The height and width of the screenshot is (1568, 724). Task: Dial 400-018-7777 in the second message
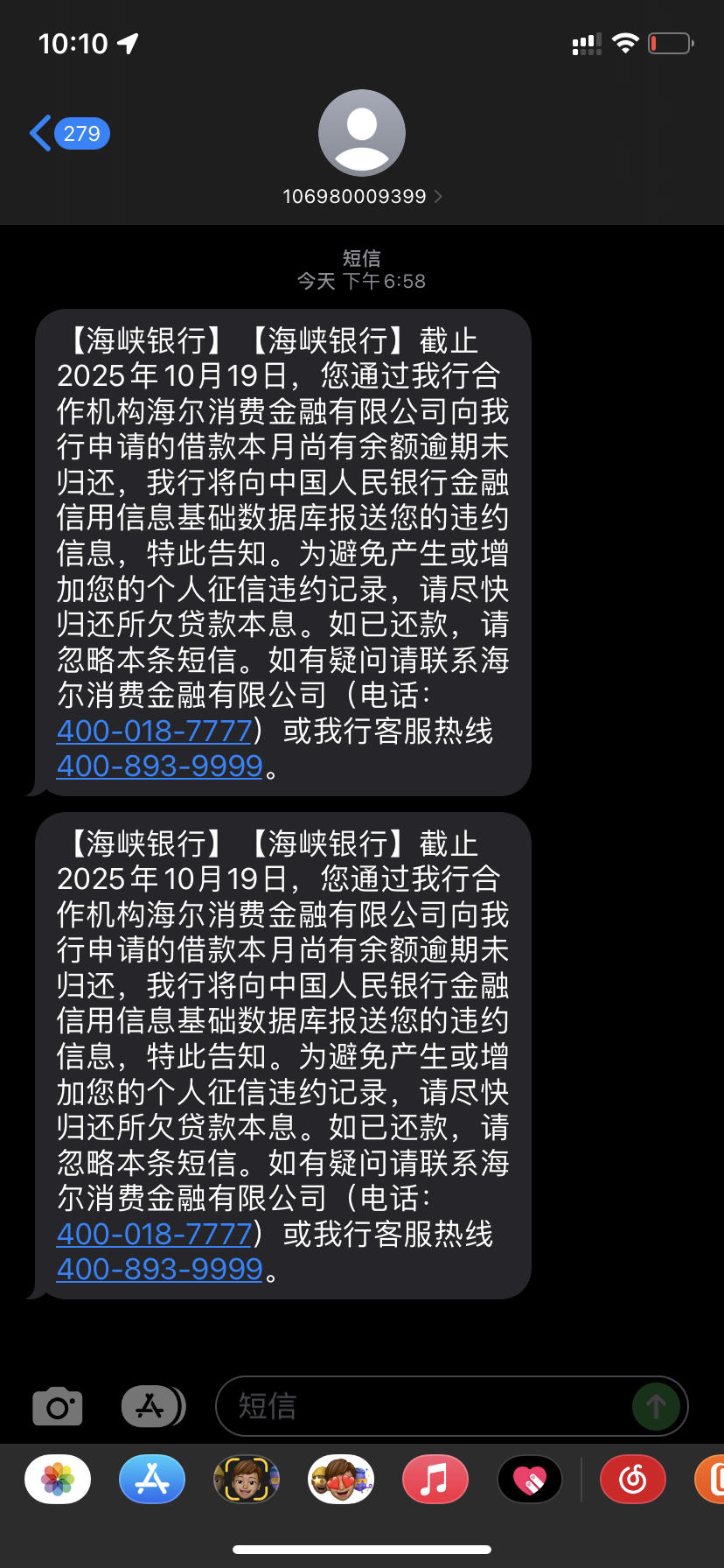click(155, 1234)
